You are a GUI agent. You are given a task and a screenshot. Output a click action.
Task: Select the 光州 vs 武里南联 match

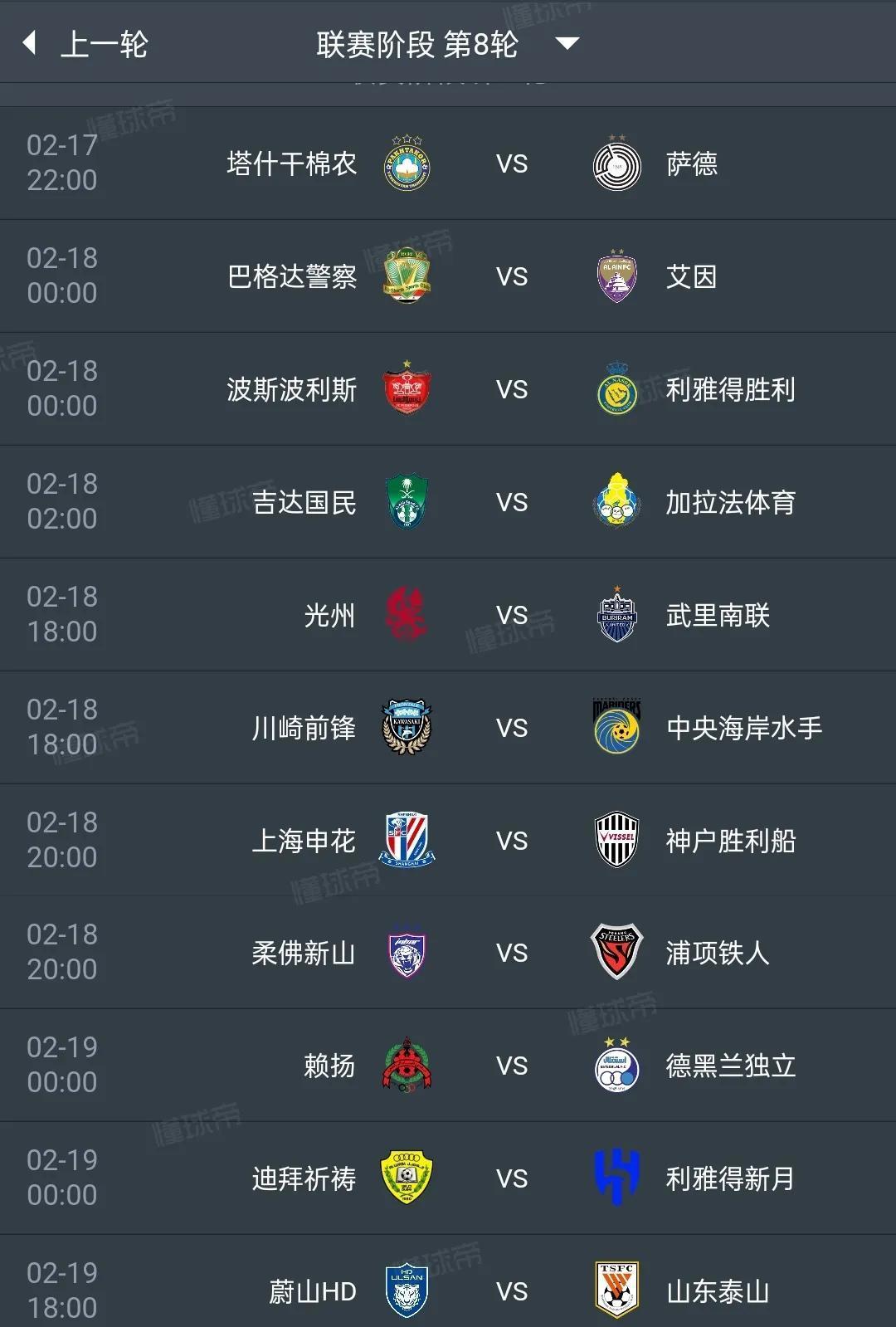pyautogui.click(x=512, y=615)
